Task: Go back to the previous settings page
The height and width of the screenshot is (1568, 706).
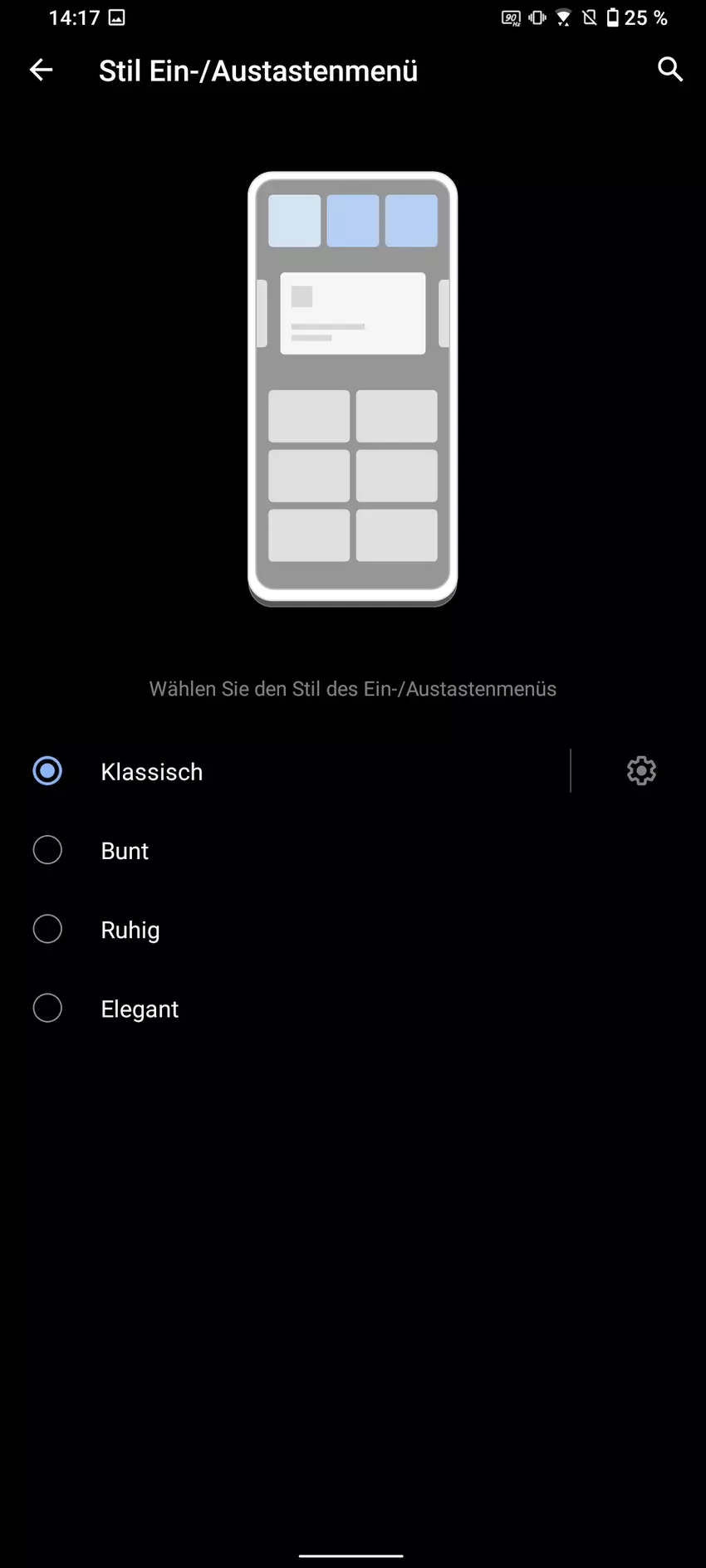Action: (41, 71)
